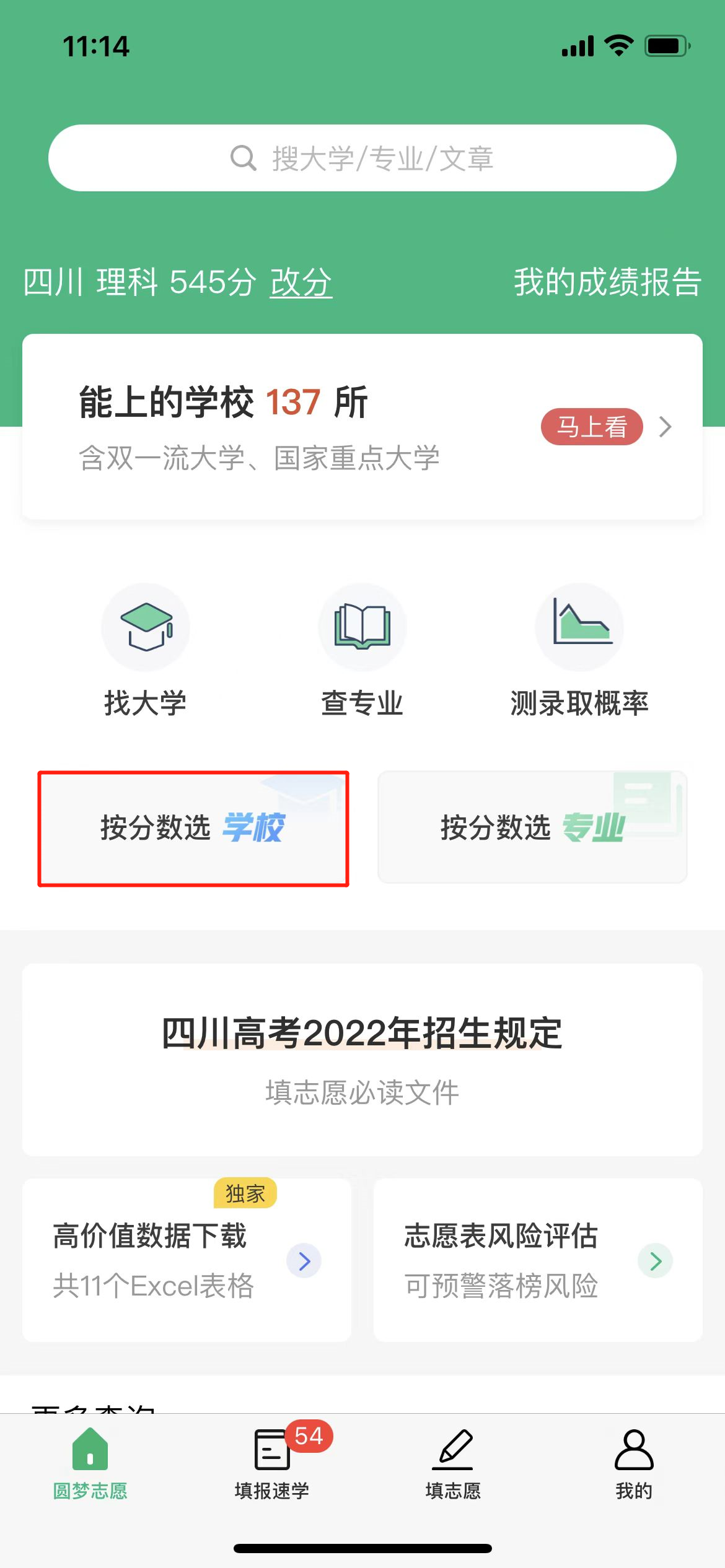Select 按分数选专业

tap(532, 827)
